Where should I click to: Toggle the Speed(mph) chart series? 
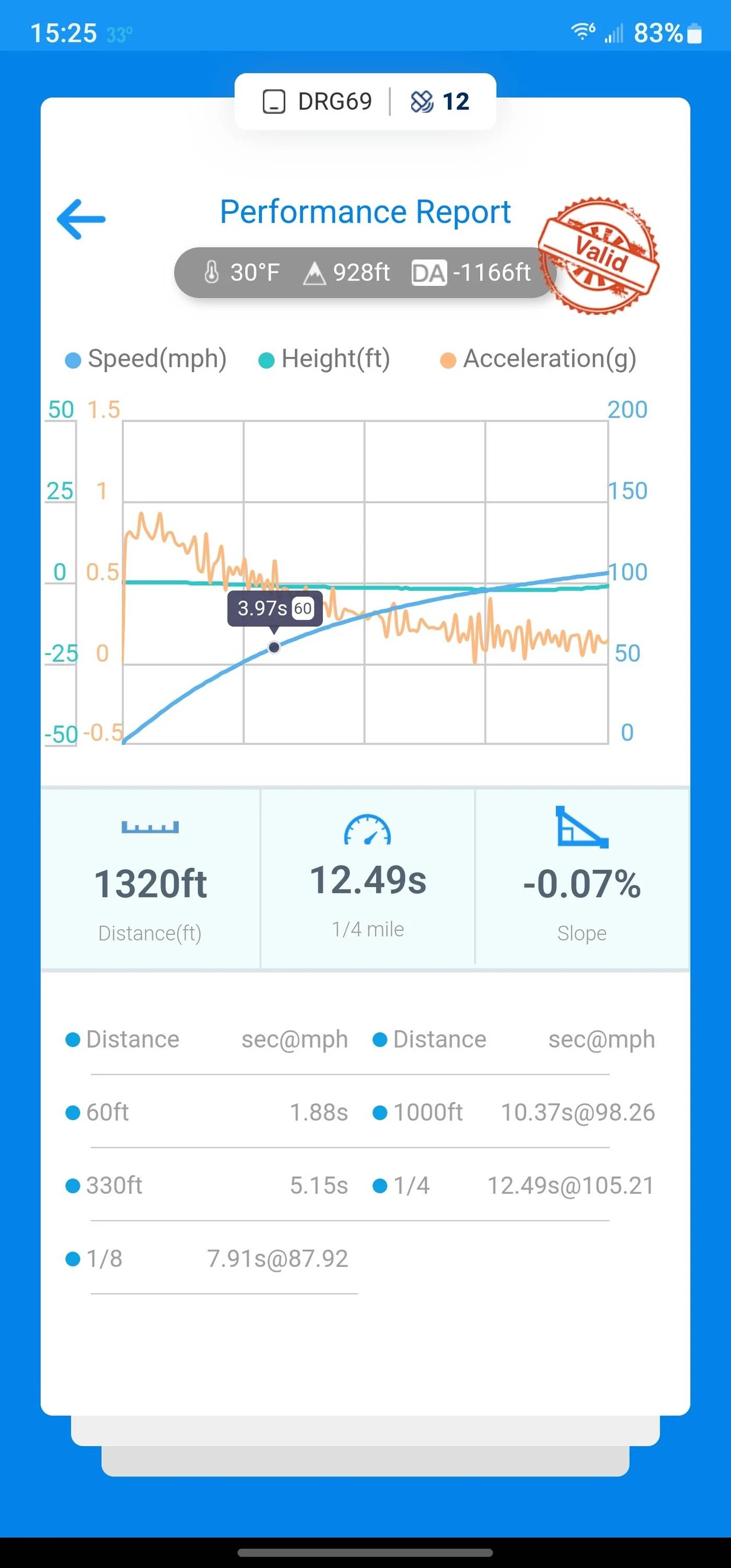(146, 359)
